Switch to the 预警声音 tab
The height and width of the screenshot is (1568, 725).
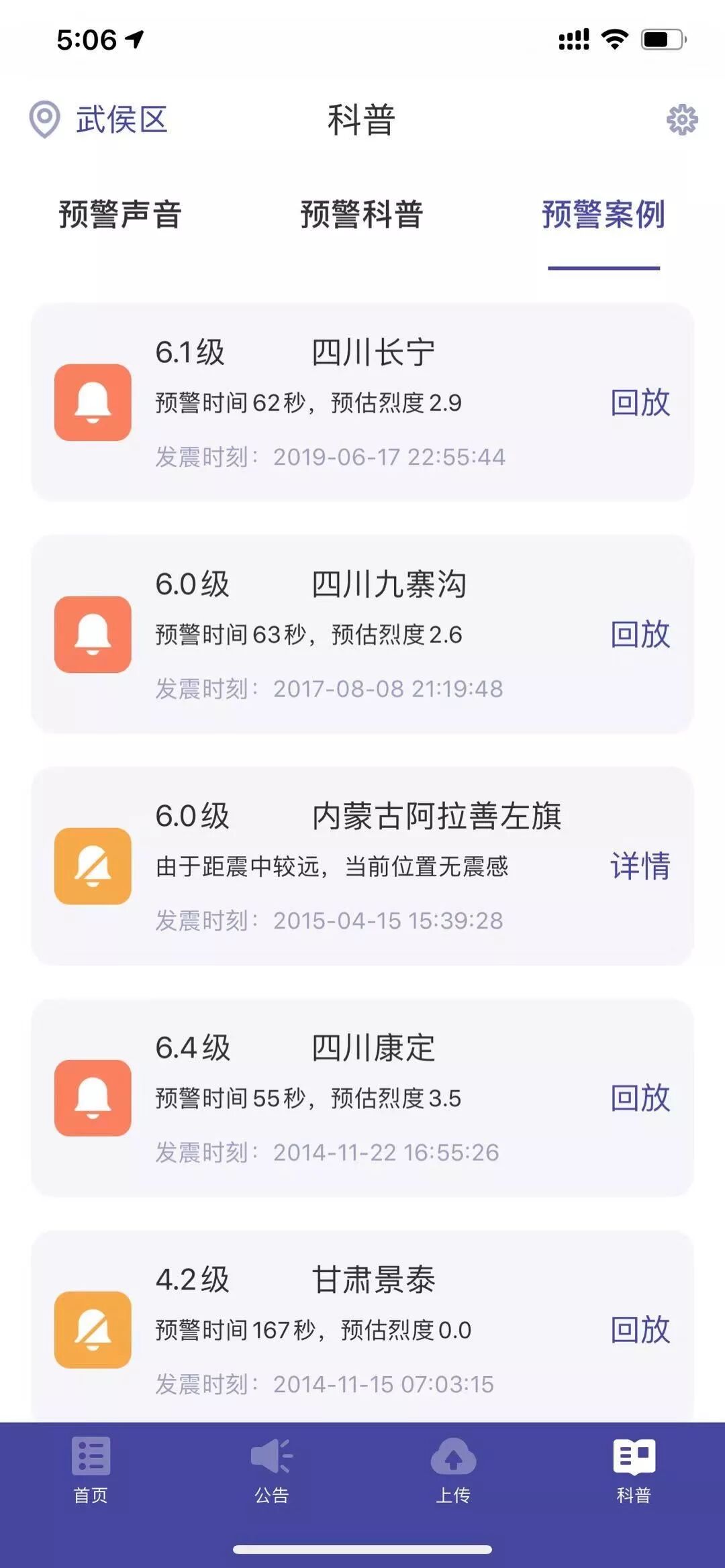(120, 215)
